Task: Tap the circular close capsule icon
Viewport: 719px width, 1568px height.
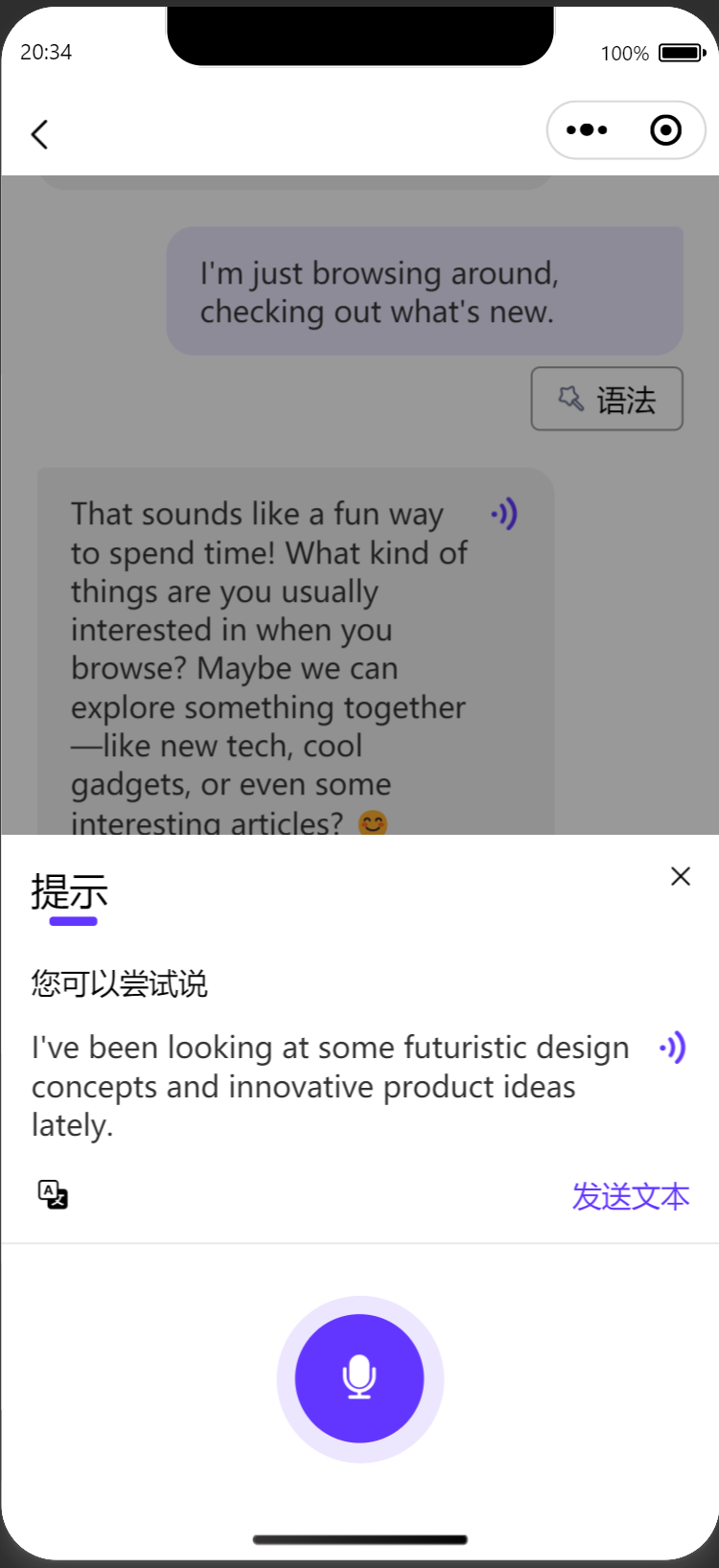Action: (665, 130)
